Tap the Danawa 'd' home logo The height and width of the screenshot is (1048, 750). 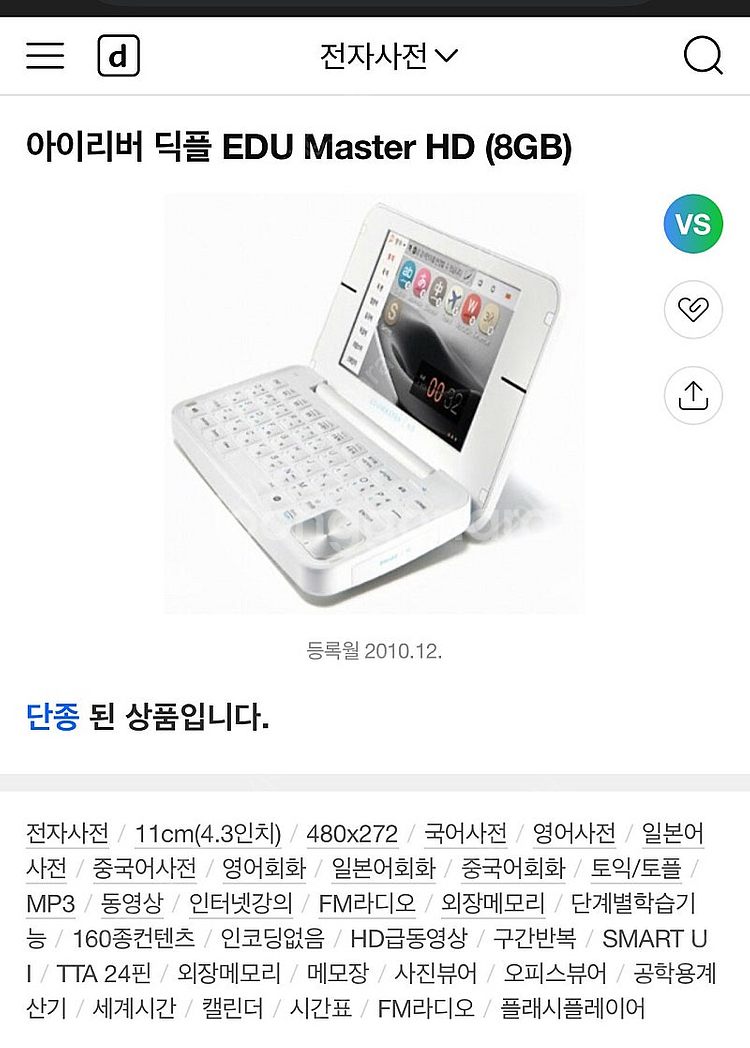click(x=118, y=56)
